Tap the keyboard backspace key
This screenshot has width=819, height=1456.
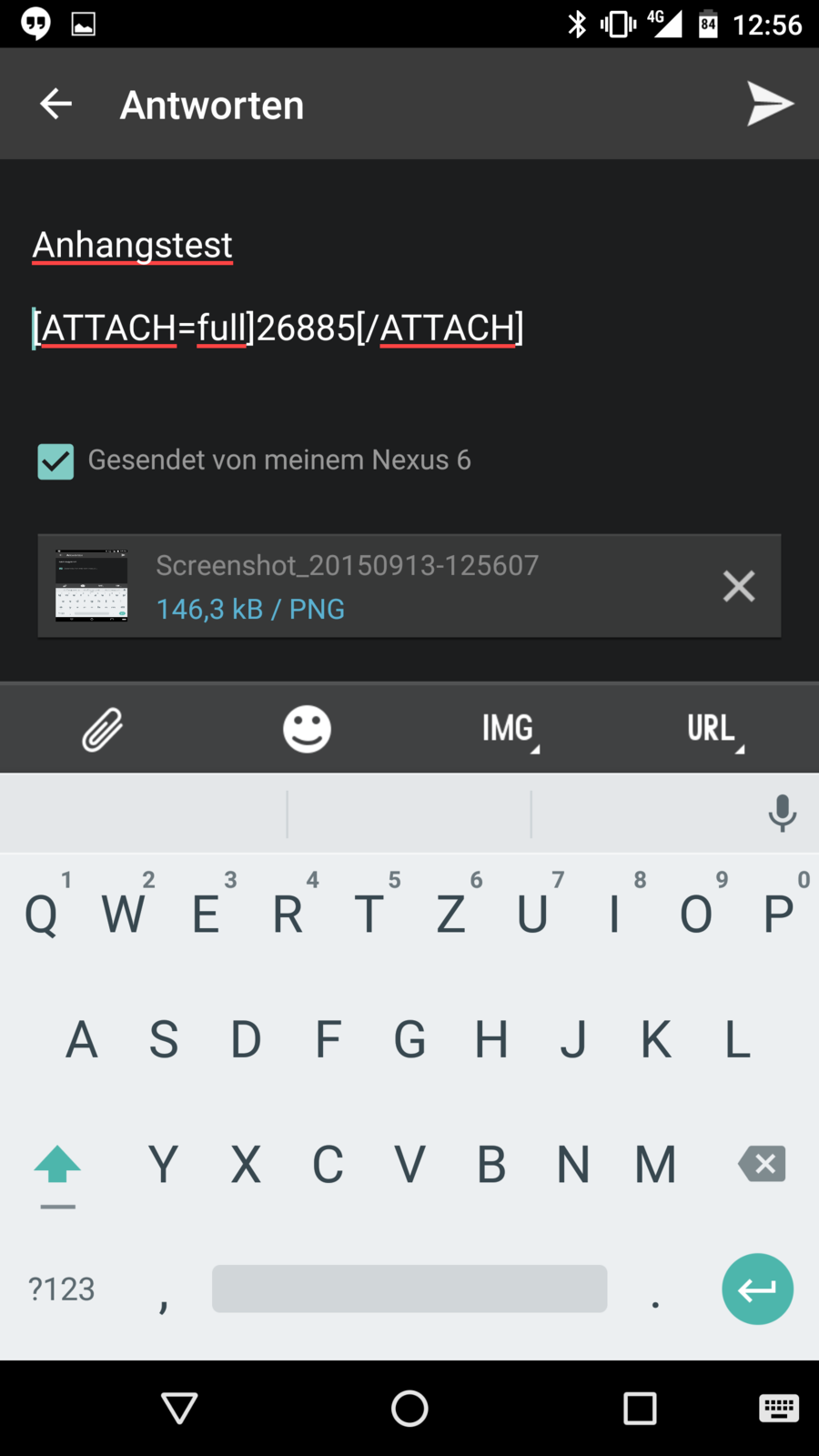(x=762, y=1163)
